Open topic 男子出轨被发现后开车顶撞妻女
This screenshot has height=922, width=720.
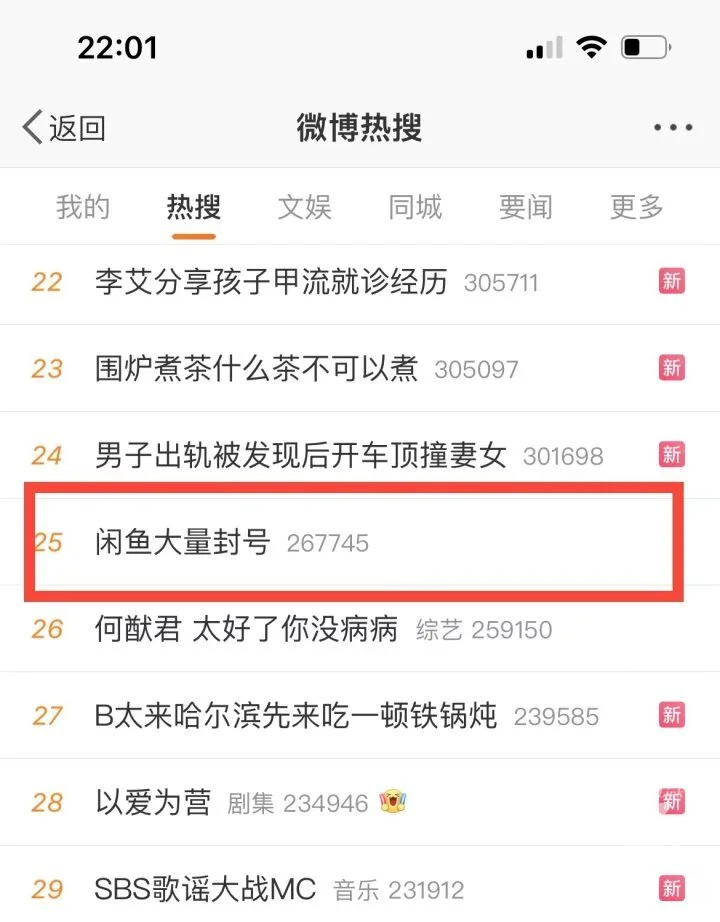300,456
